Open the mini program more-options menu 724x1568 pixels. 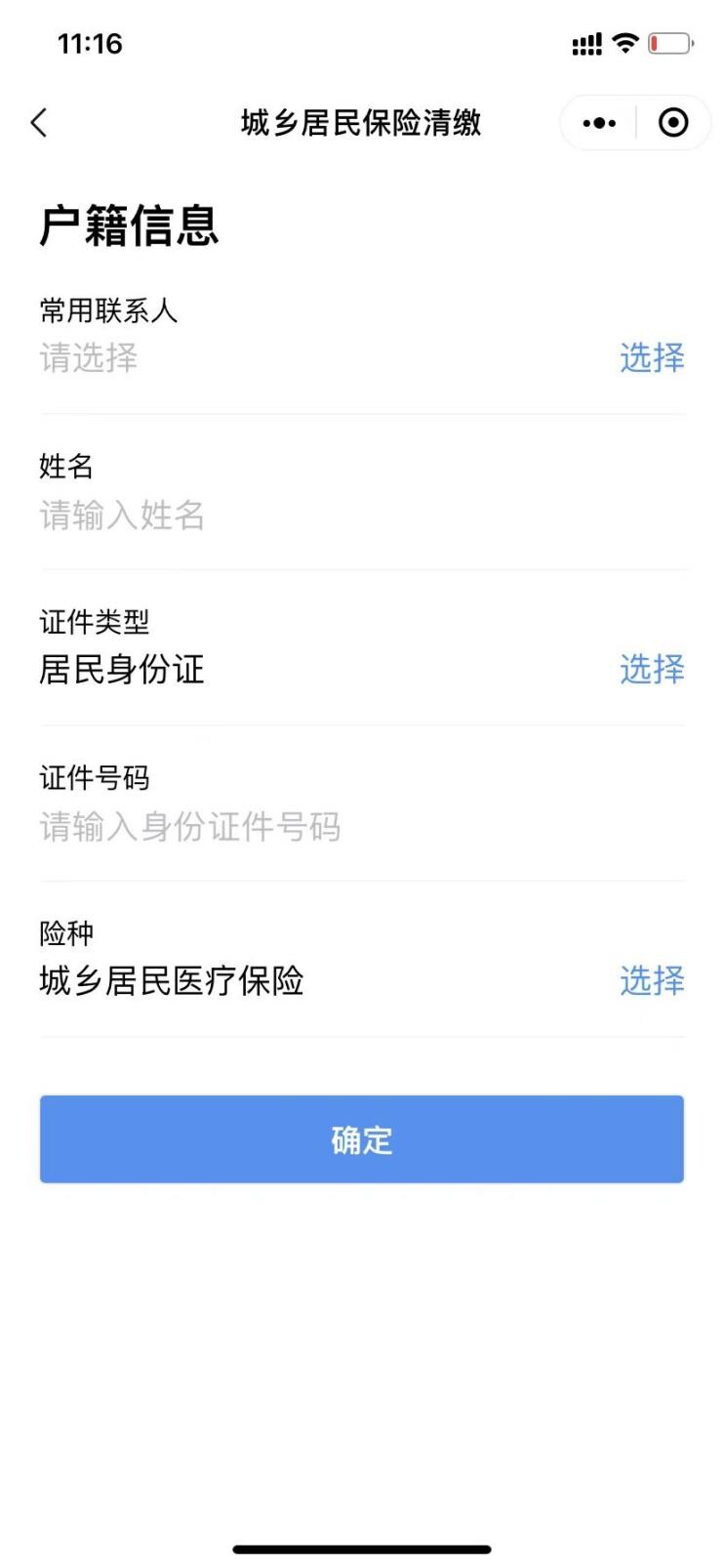598,123
